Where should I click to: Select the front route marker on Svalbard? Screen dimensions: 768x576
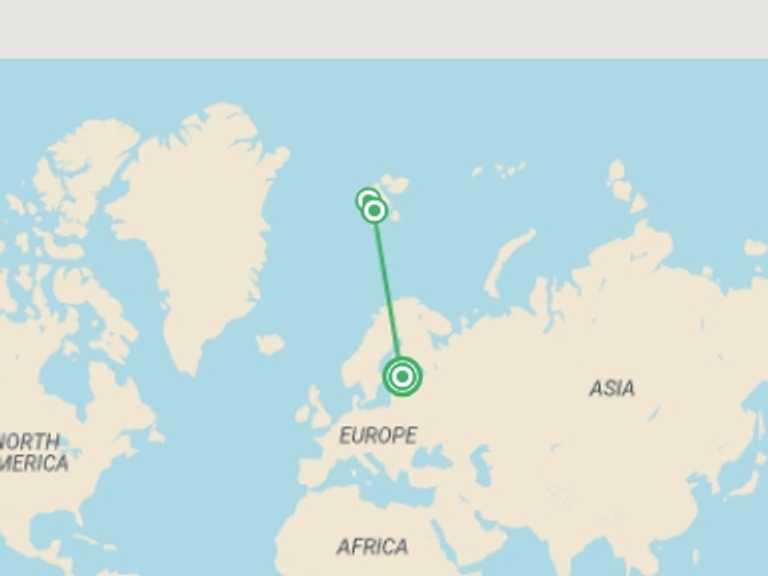(375, 210)
